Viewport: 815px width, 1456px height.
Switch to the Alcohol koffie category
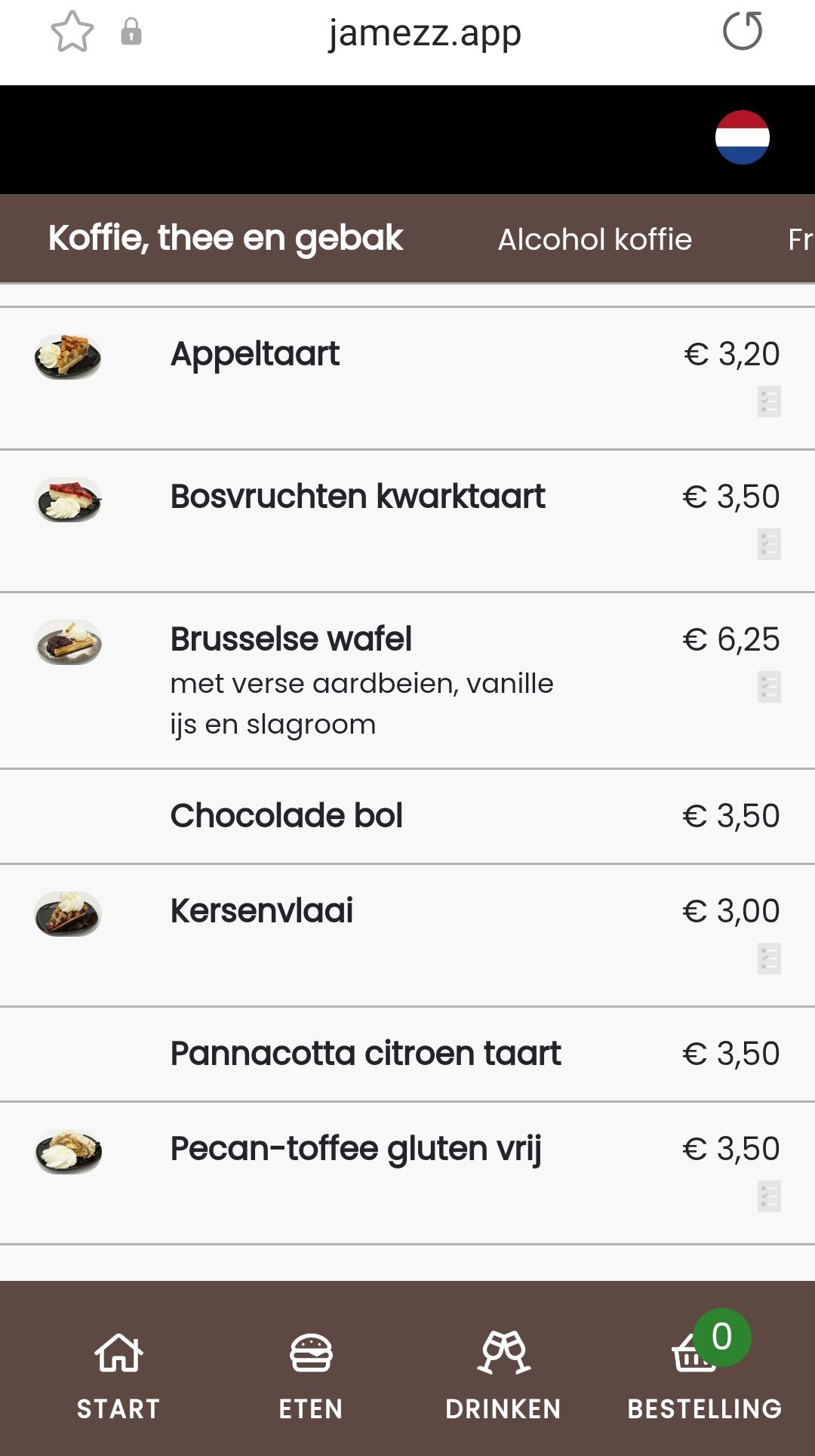coord(595,239)
